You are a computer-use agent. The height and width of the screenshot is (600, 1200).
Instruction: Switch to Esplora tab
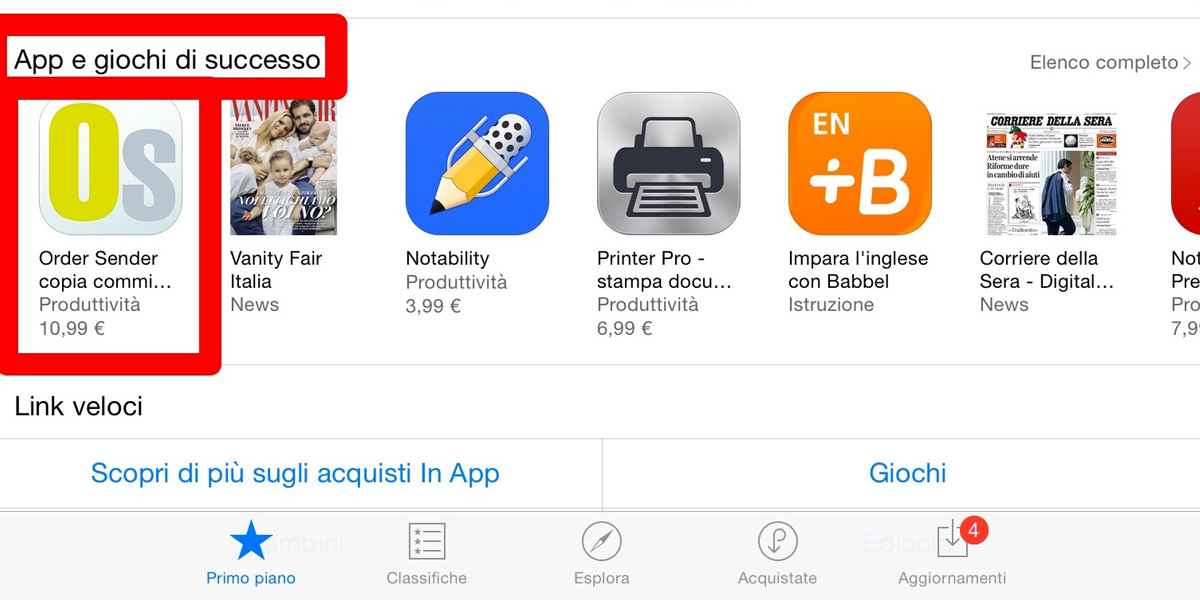pos(602,553)
